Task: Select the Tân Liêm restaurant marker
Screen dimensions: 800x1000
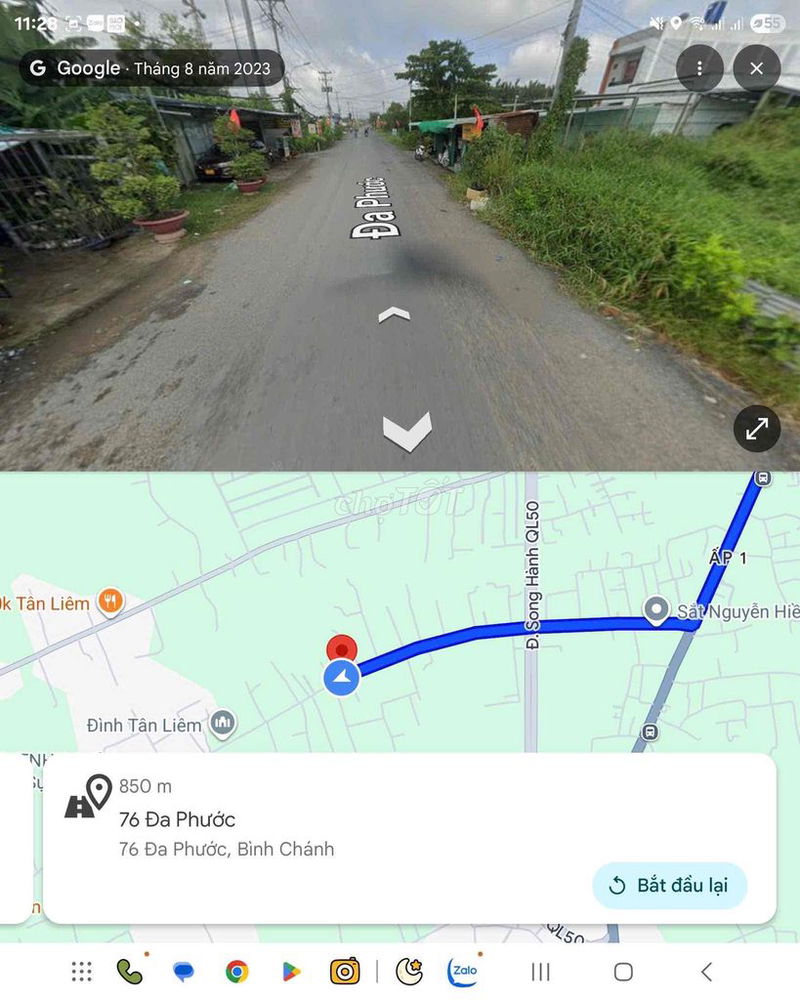Action: [111, 602]
